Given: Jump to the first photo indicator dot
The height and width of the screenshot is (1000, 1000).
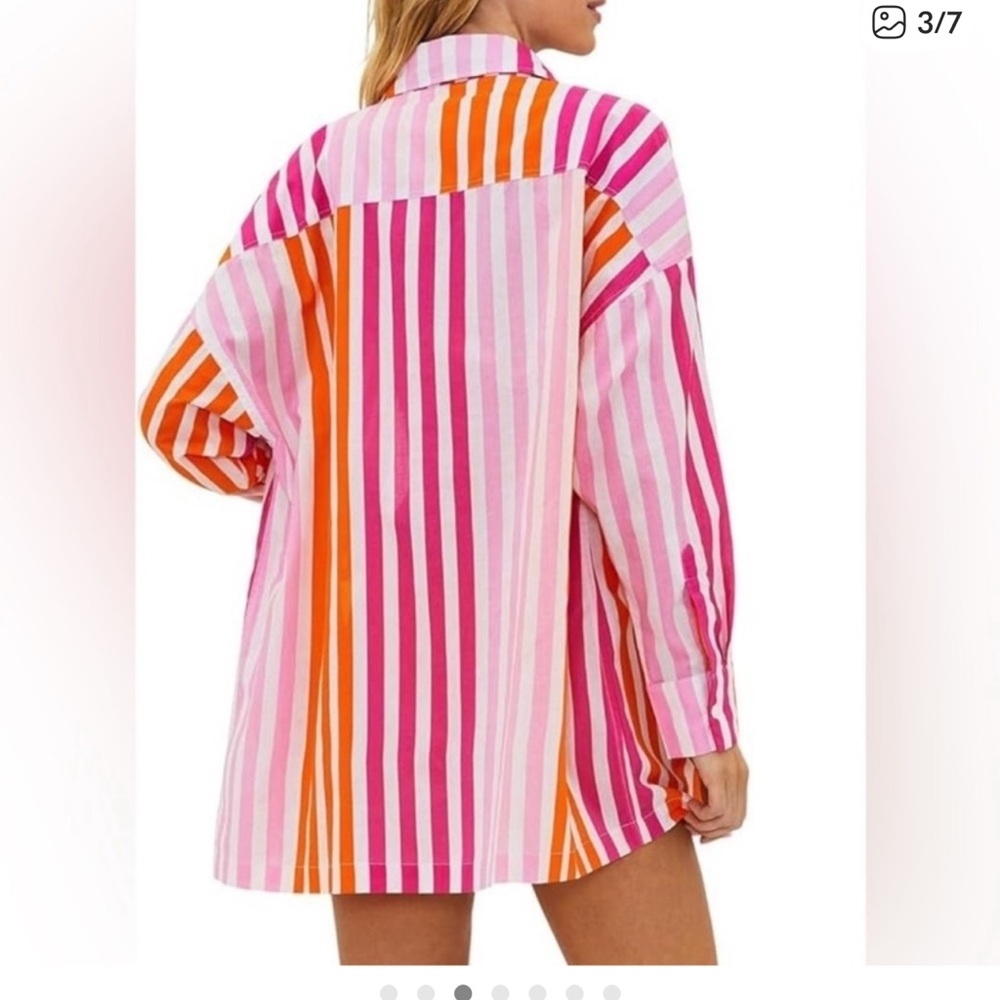Looking at the screenshot, I should 389,993.
